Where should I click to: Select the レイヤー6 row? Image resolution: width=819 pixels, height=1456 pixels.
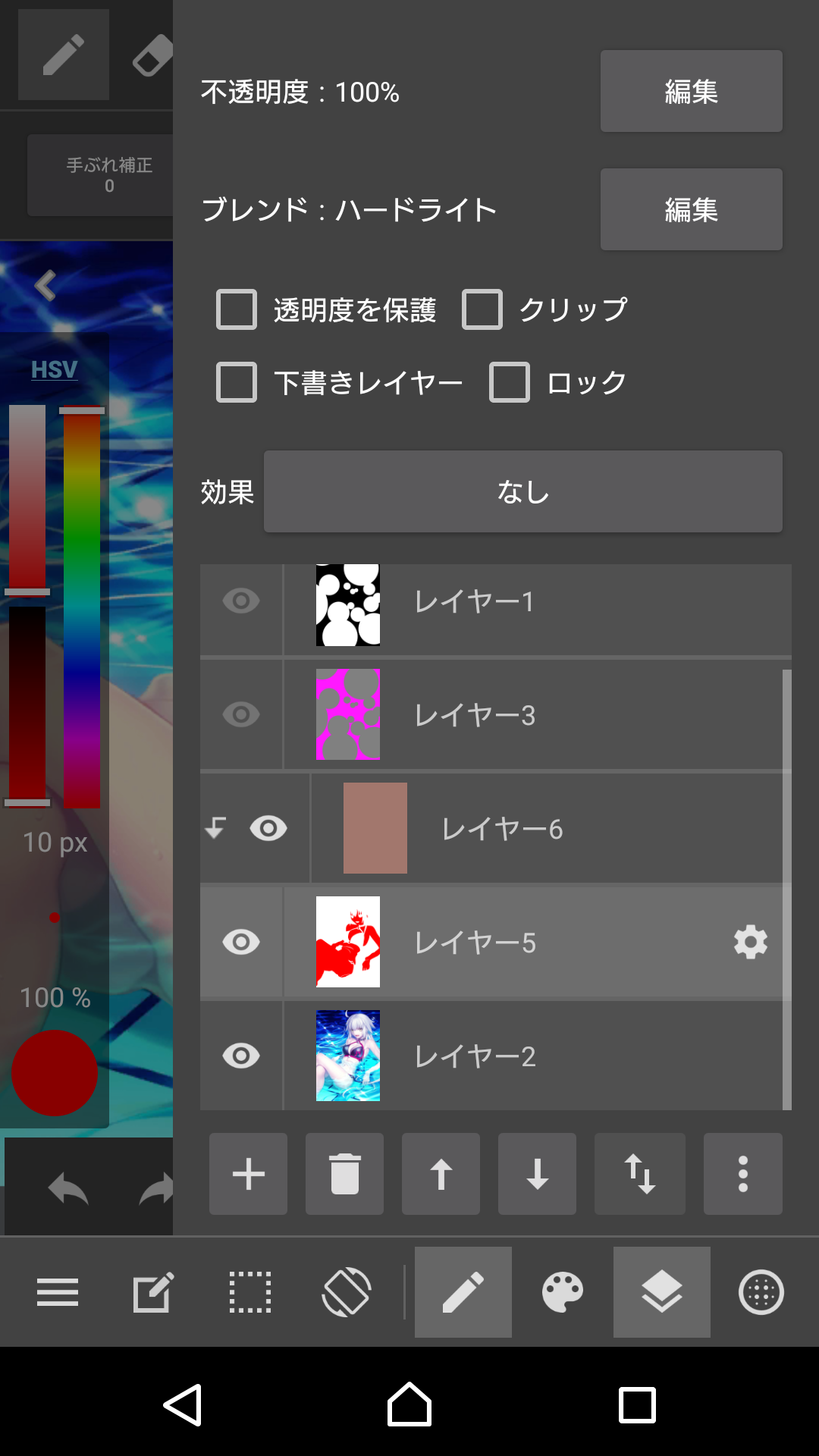(546, 828)
